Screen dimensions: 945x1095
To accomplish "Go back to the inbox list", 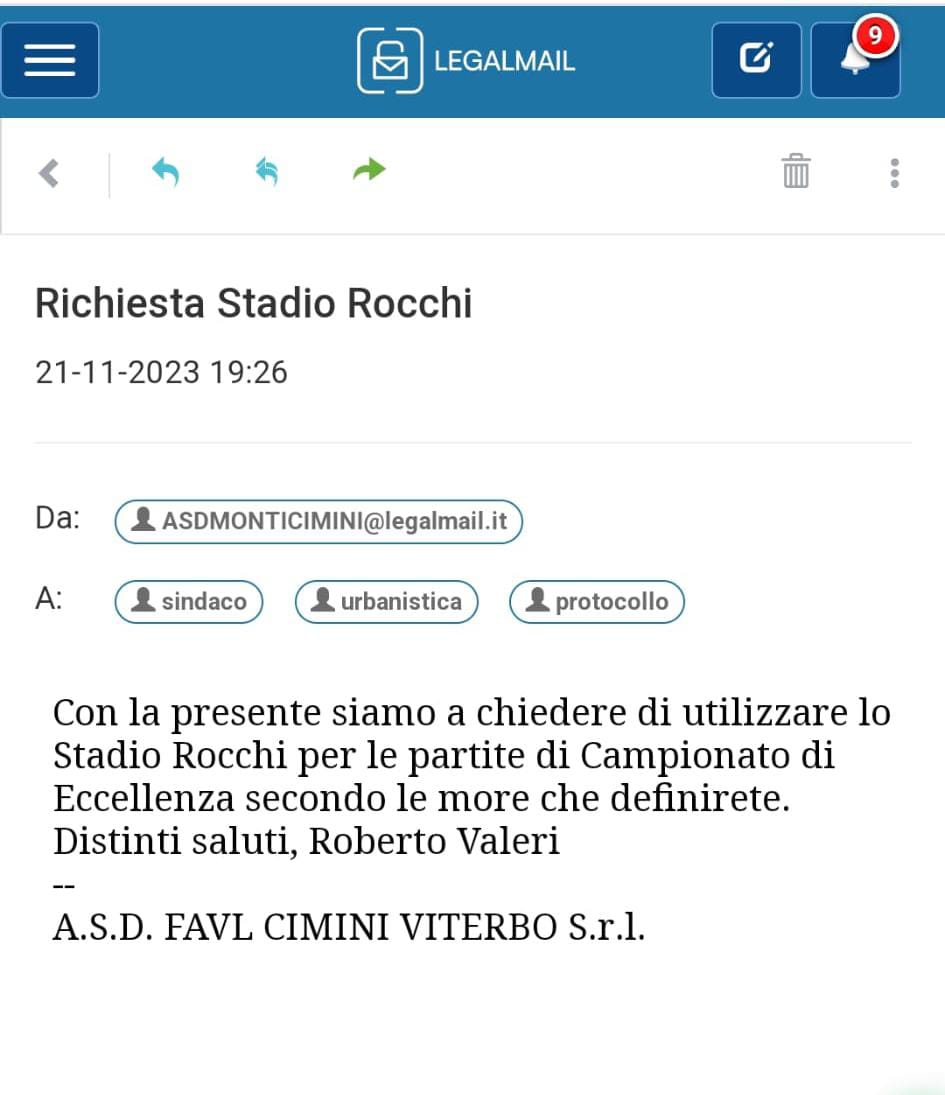I will pos(49,174).
